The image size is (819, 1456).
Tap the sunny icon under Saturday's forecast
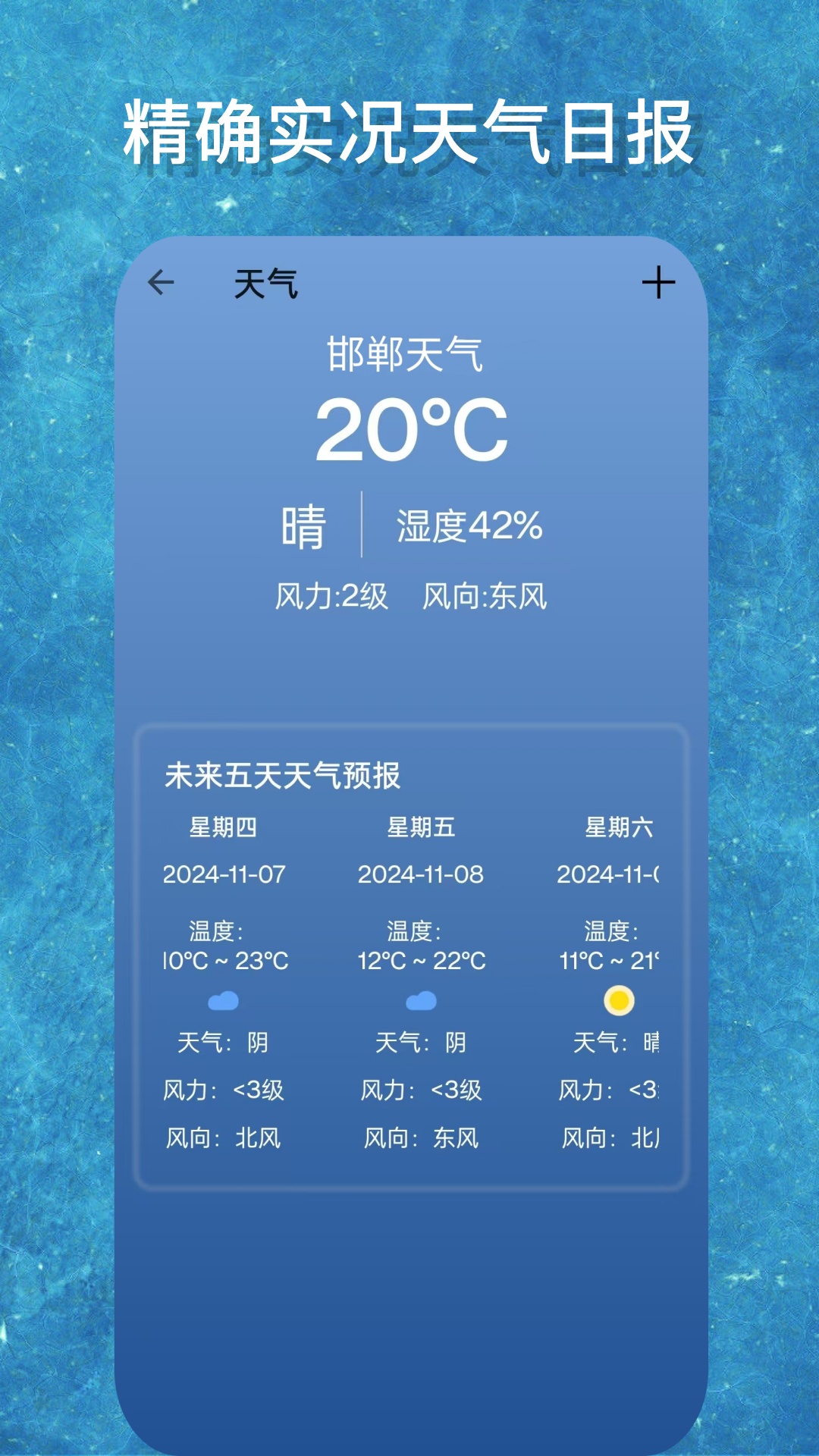[x=618, y=1001]
